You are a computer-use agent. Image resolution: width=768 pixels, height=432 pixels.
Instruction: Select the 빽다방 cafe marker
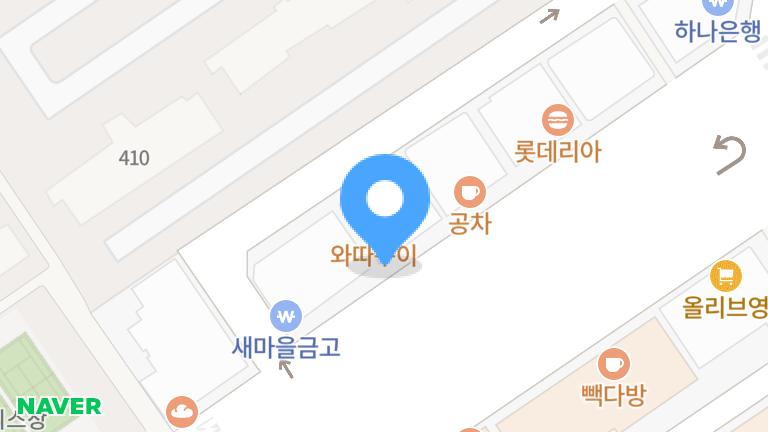click(613, 364)
